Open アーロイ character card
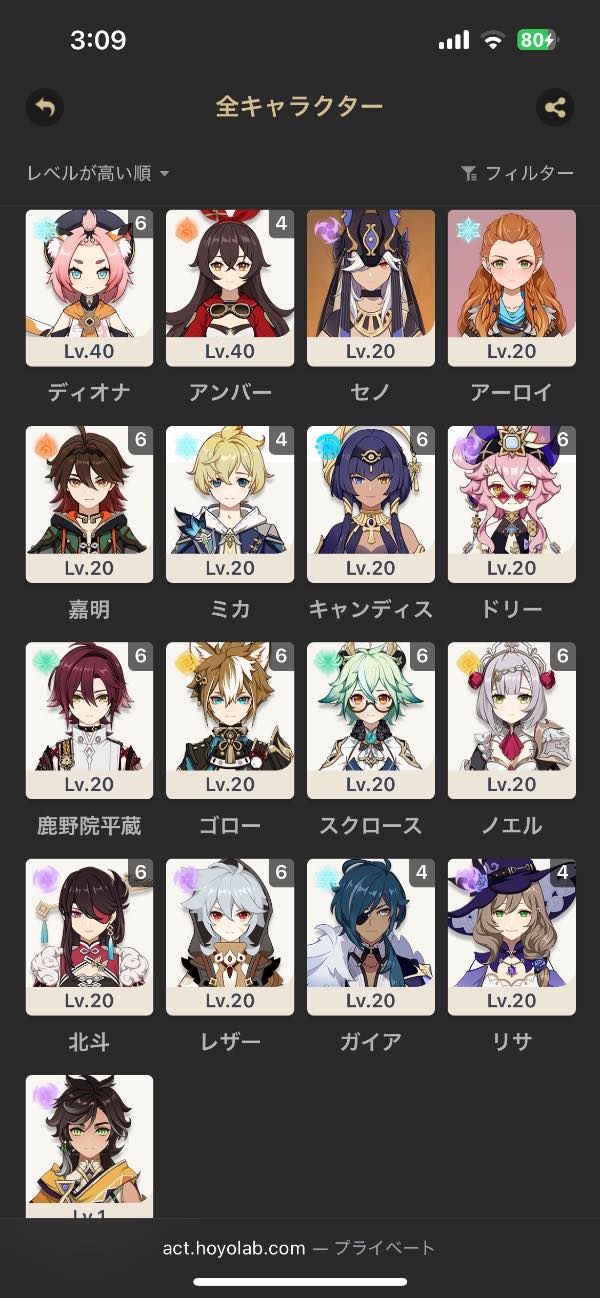The image size is (600, 1298). click(512, 288)
